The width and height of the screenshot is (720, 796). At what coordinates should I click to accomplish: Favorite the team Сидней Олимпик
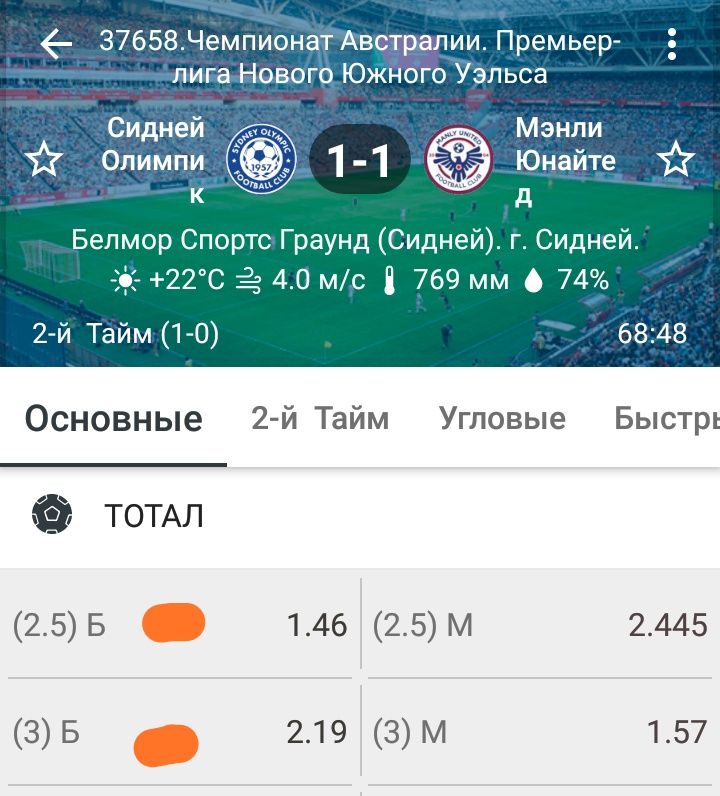pyautogui.click(x=43, y=160)
